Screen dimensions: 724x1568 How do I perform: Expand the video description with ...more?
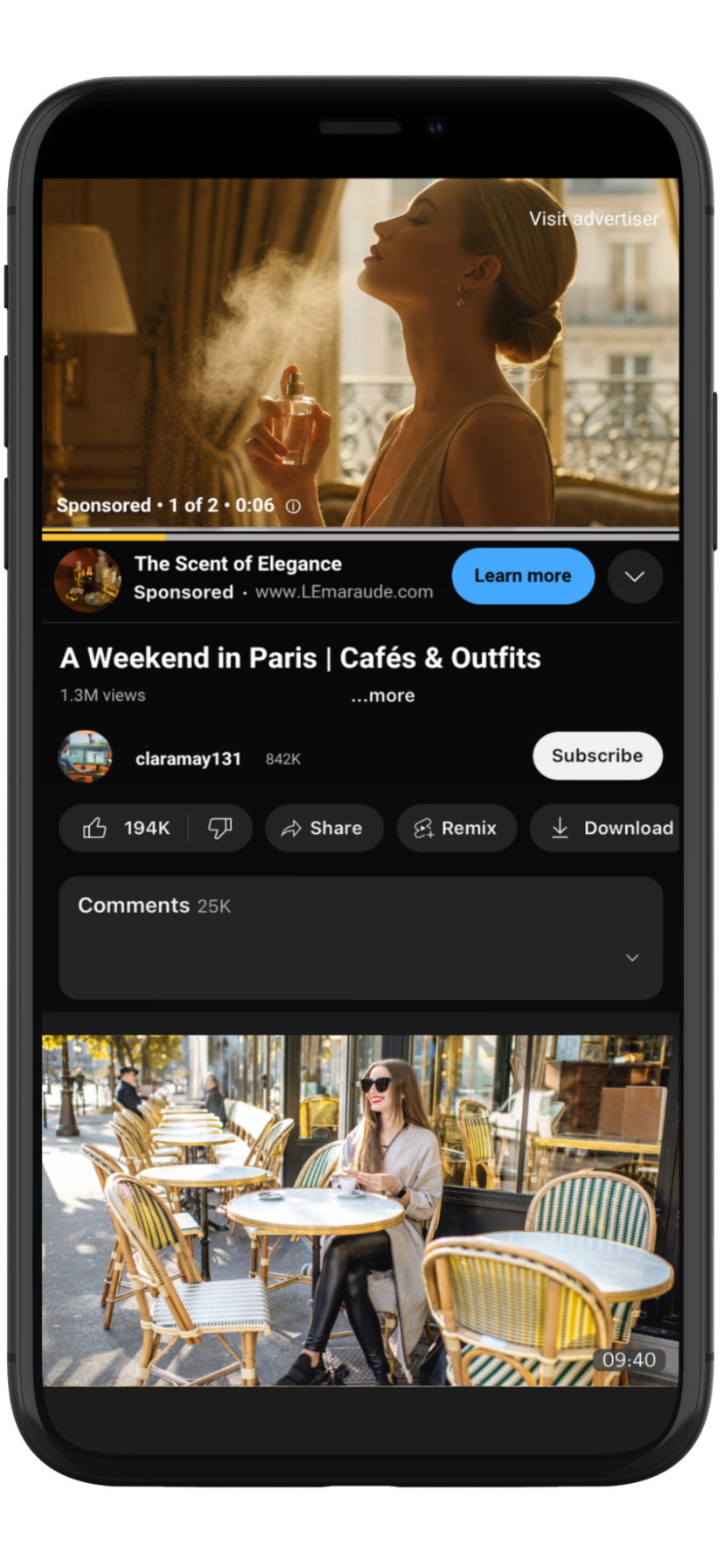[x=383, y=696]
